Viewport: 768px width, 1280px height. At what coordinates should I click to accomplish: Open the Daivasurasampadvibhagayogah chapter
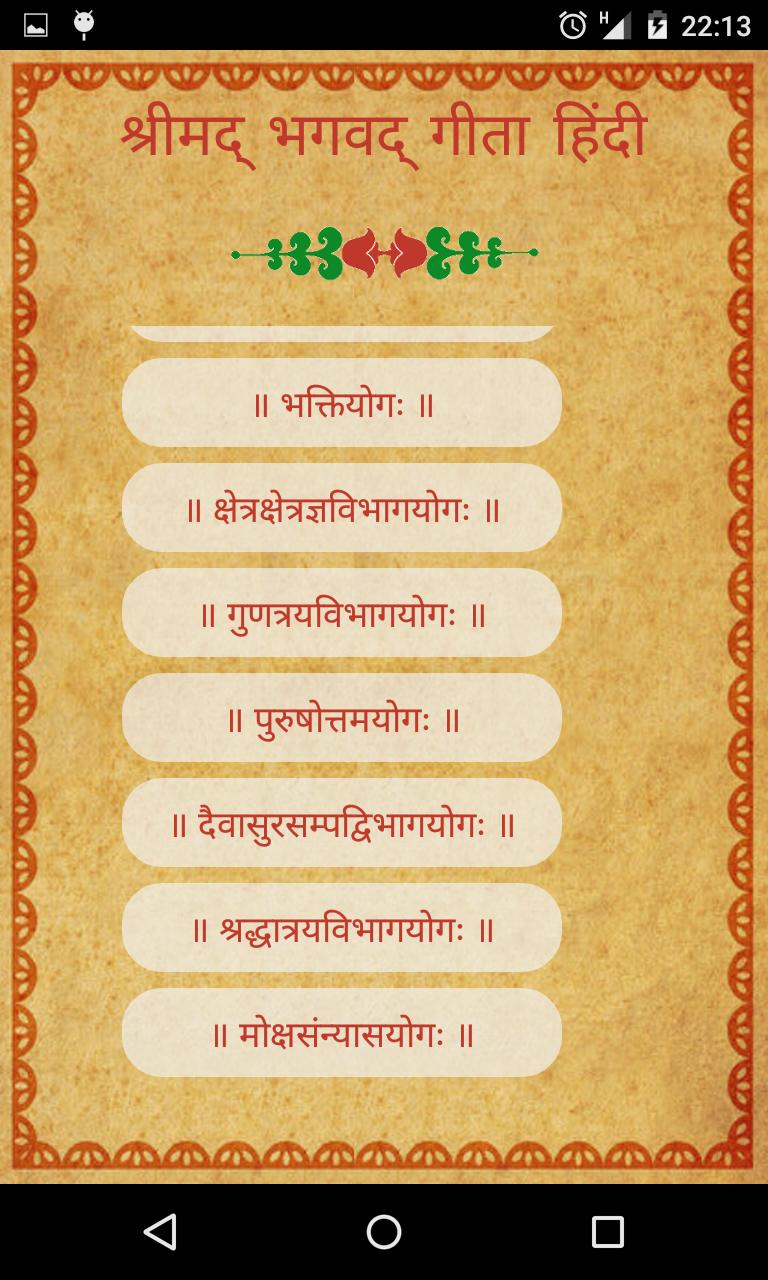341,823
